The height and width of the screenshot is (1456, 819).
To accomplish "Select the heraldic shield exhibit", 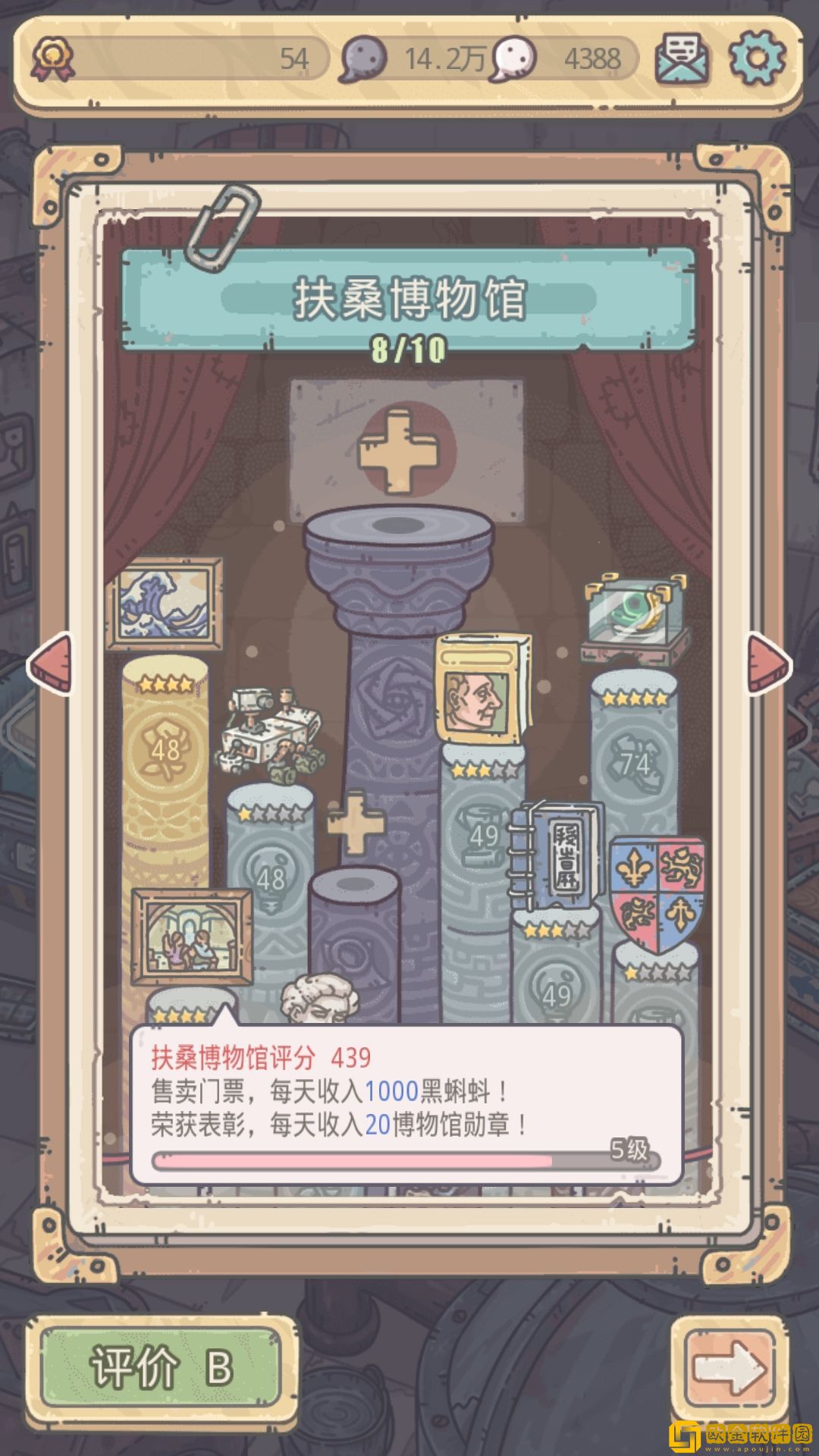I will [657, 893].
